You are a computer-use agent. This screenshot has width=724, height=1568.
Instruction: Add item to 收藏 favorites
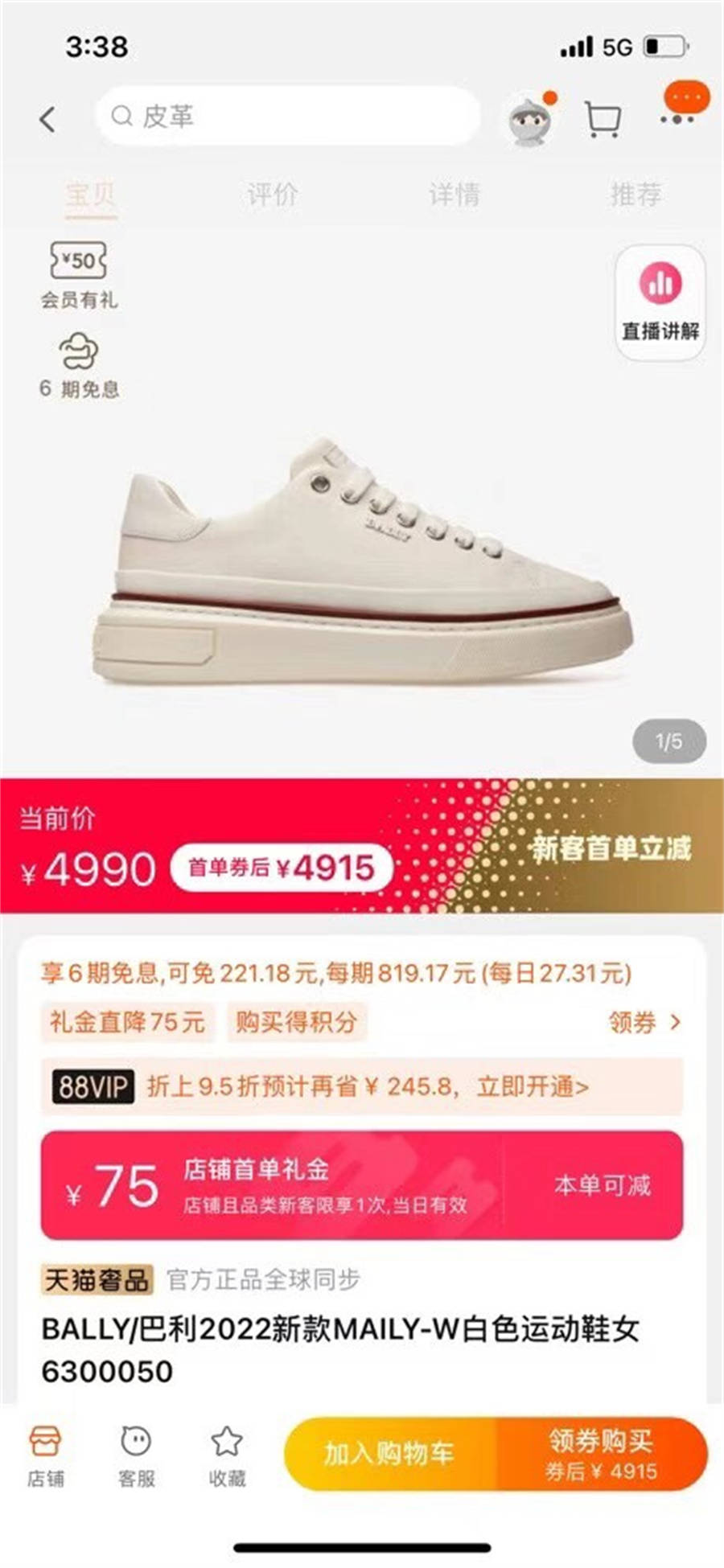coord(227,1455)
